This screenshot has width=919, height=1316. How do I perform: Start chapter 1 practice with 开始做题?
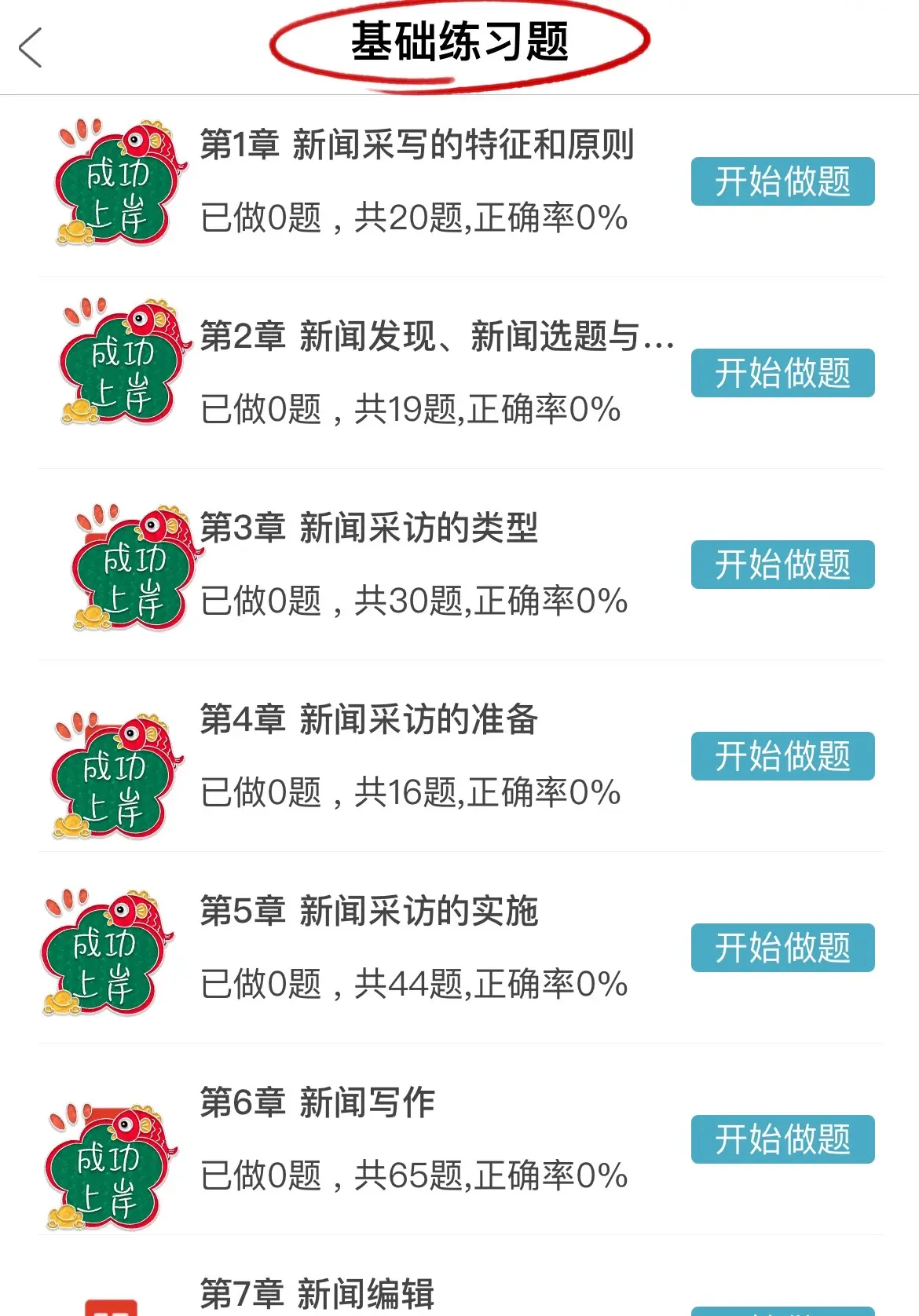click(782, 181)
